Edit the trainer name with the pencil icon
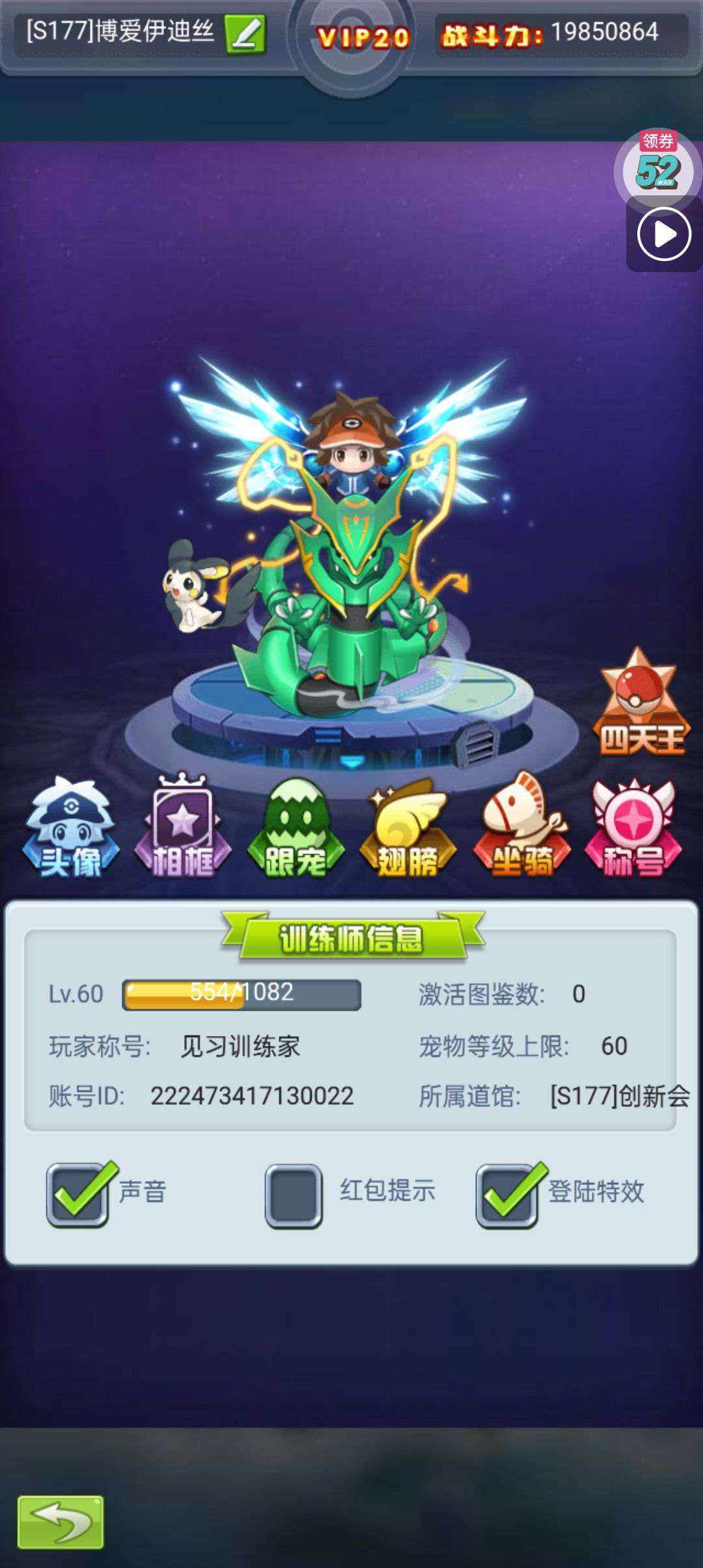The height and width of the screenshot is (1568, 703). tap(245, 34)
